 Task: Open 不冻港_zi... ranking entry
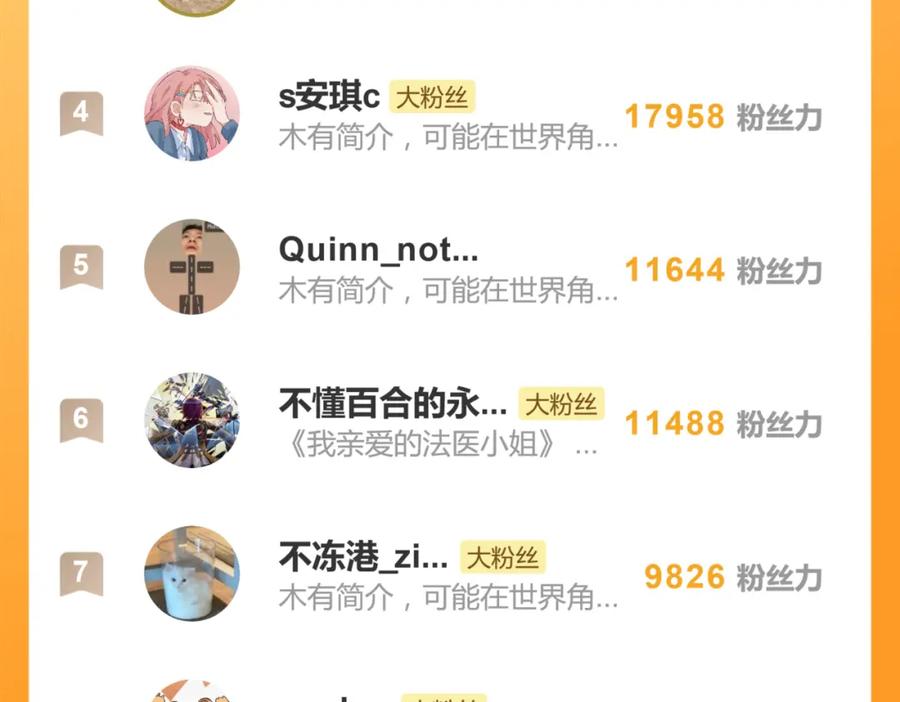pos(449,573)
